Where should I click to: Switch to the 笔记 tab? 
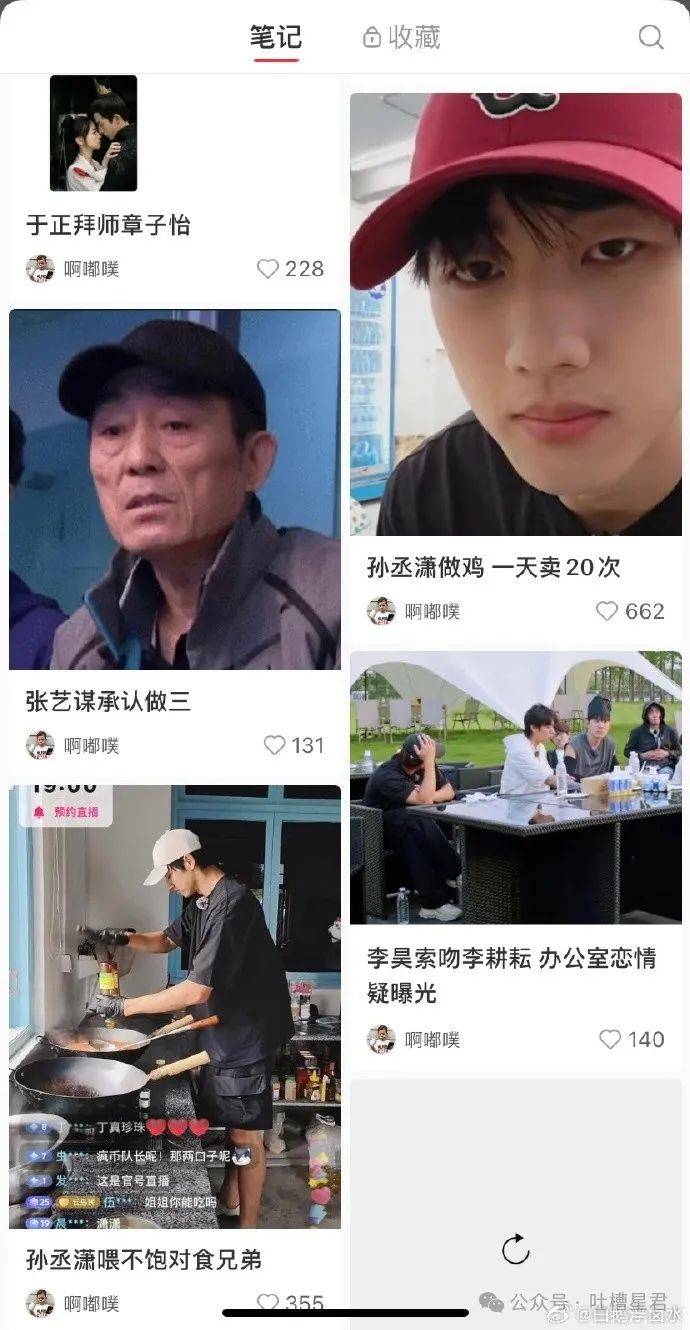tap(275, 38)
